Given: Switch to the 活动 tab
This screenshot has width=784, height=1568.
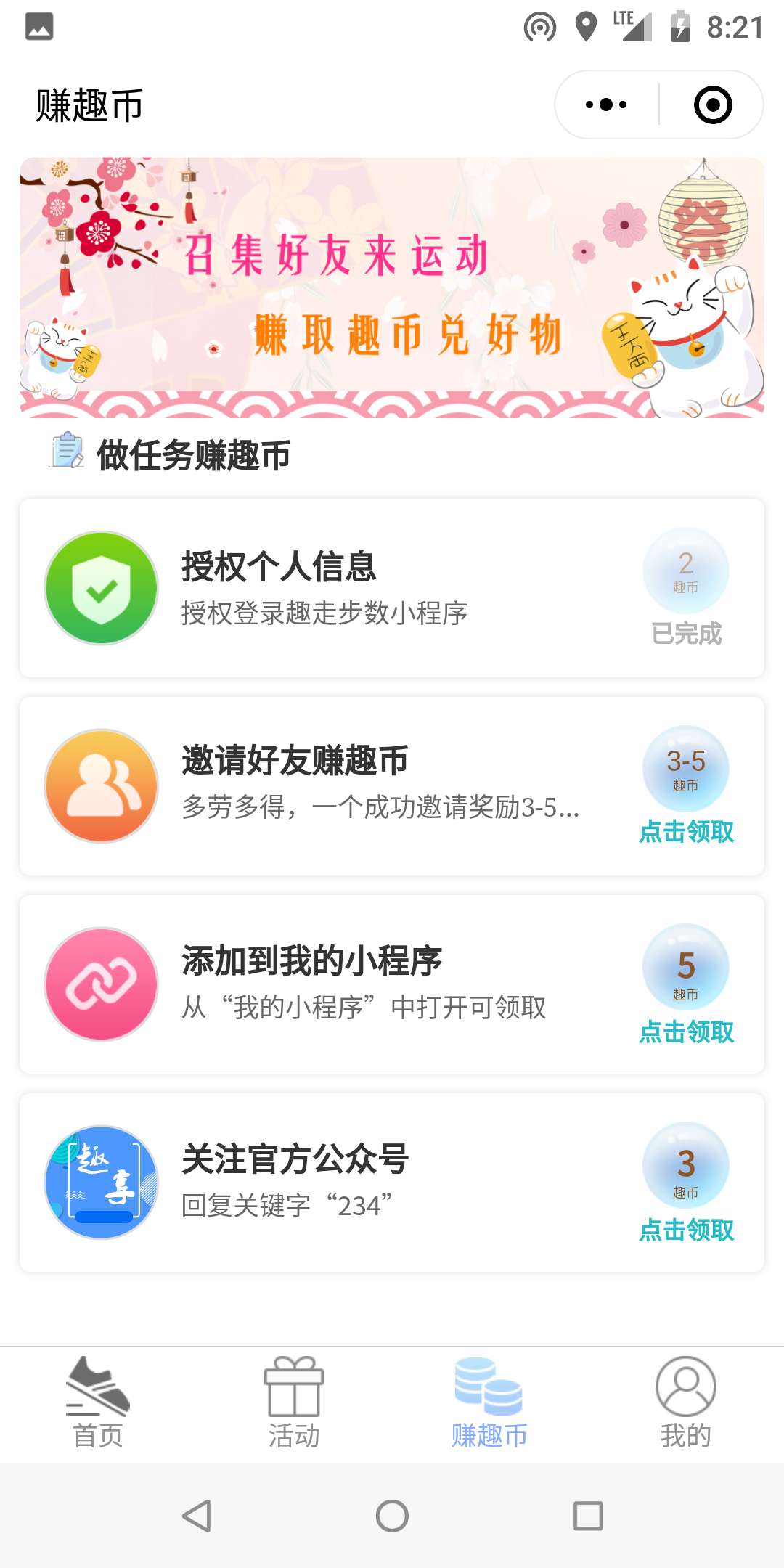Looking at the screenshot, I should (294, 1403).
